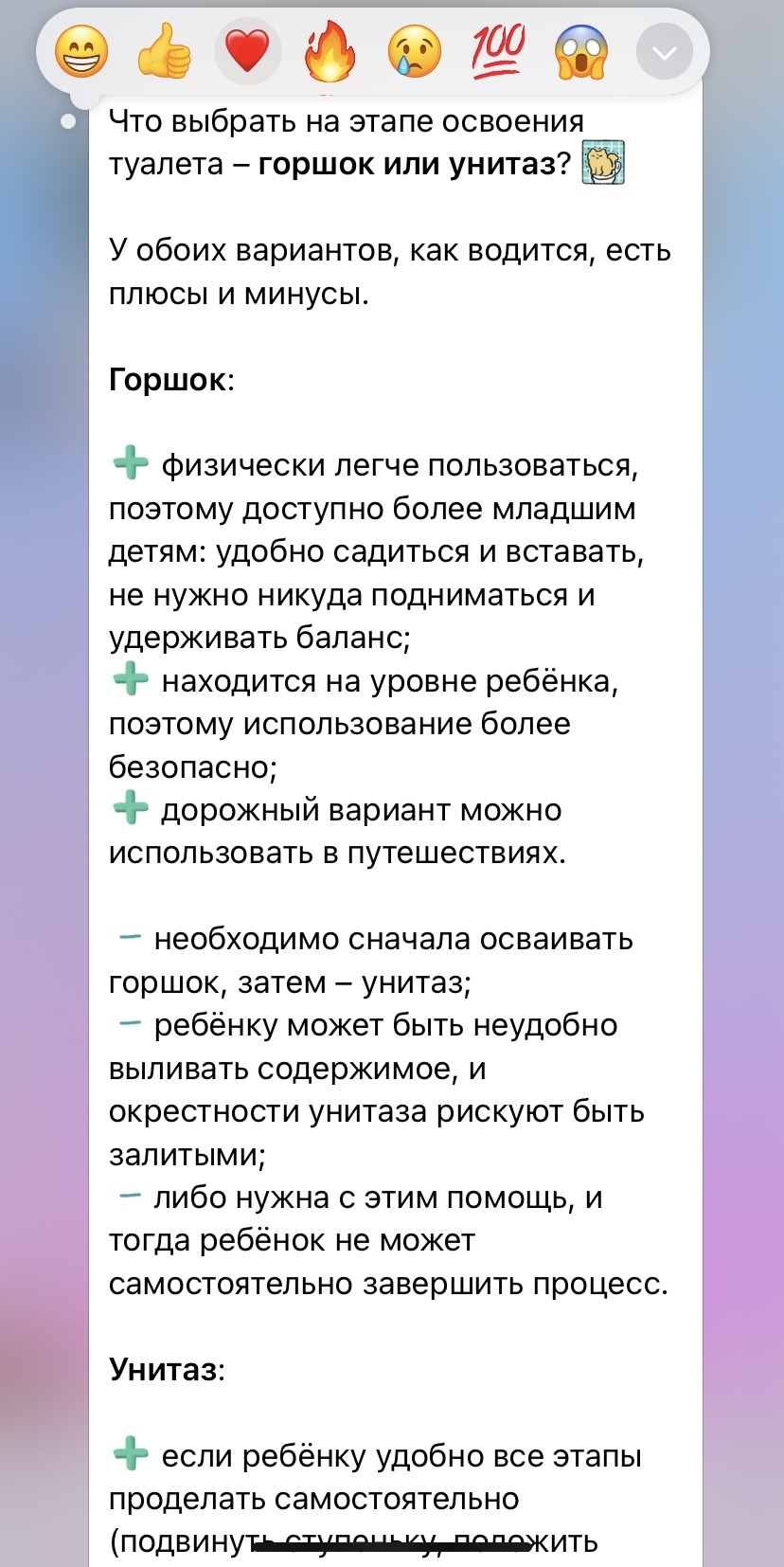React with the crying face emoji
Screen dimensions: 784x1567
pos(414,51)
